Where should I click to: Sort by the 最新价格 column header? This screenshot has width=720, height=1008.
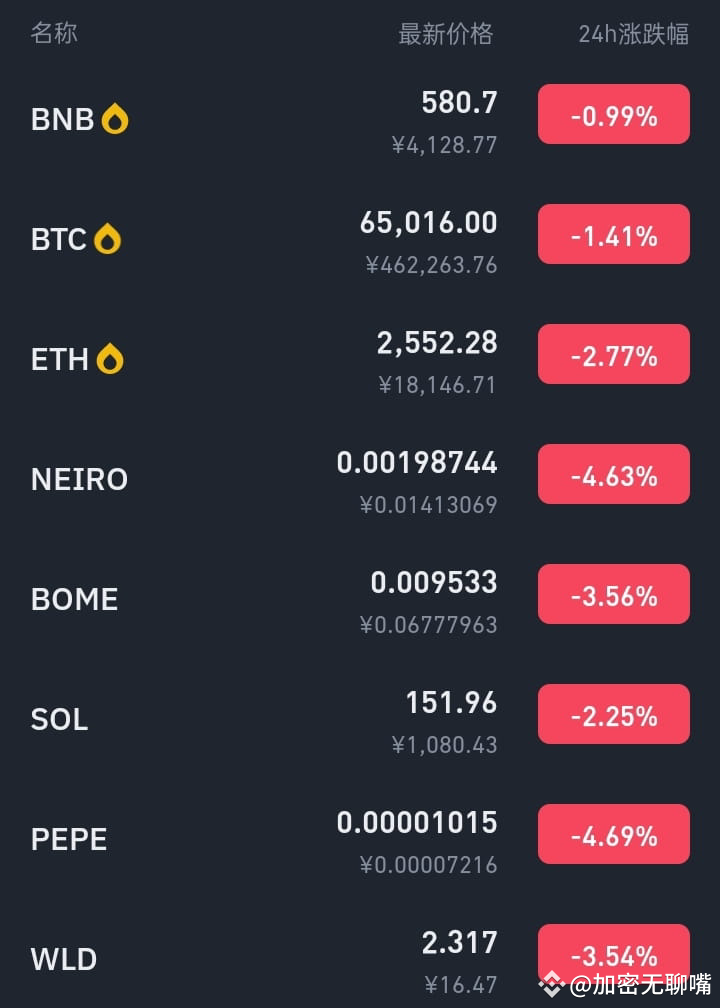446,34
